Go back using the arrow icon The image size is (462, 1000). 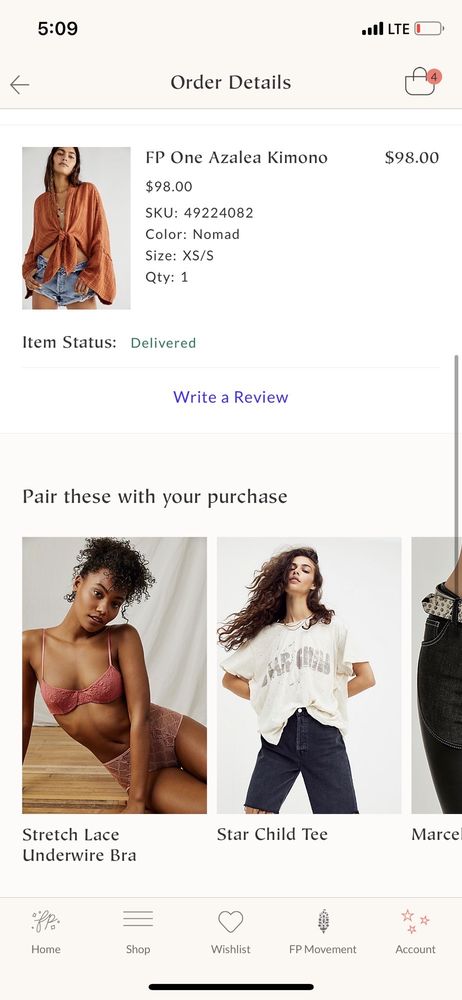coord(20,84)
